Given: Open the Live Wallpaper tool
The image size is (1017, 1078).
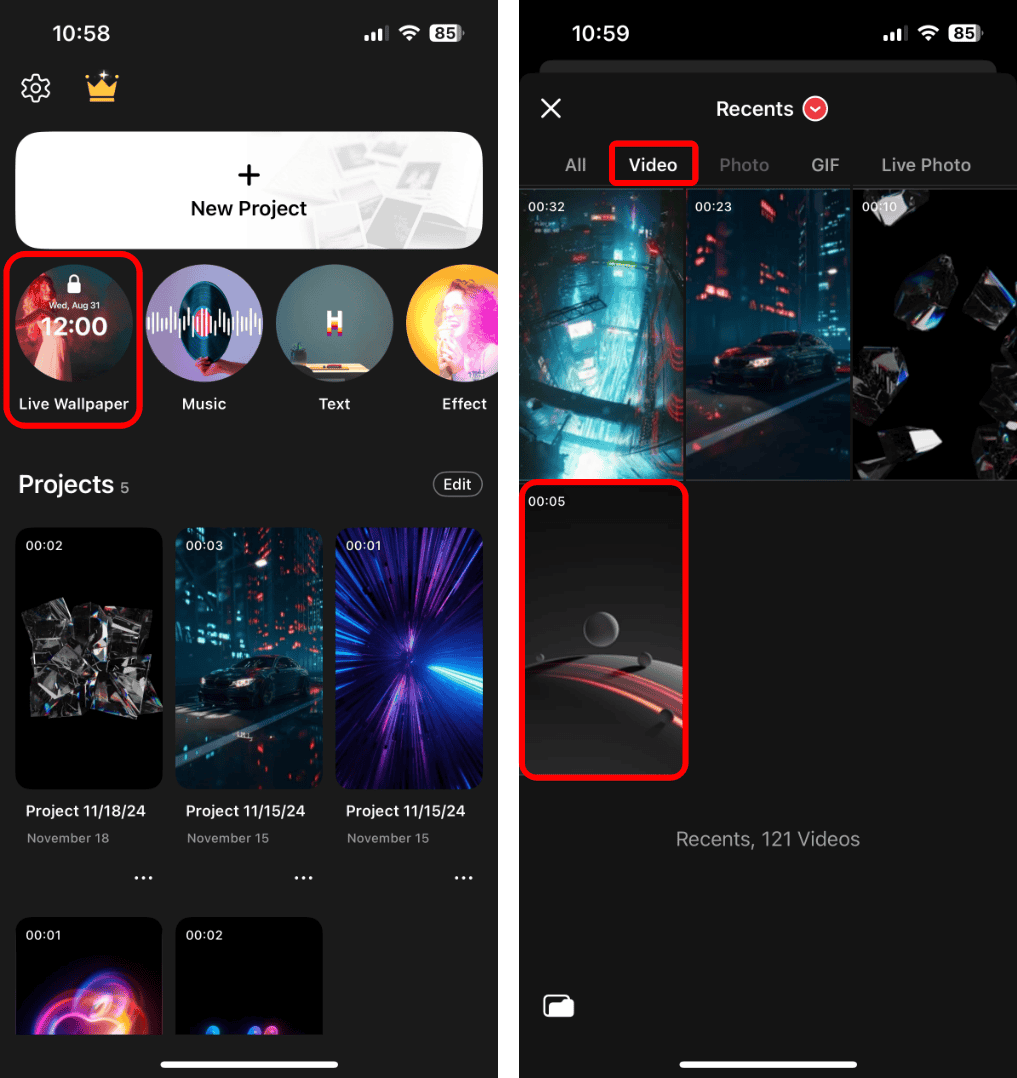Looking at the screenshot, I should (x=74, y=340).
